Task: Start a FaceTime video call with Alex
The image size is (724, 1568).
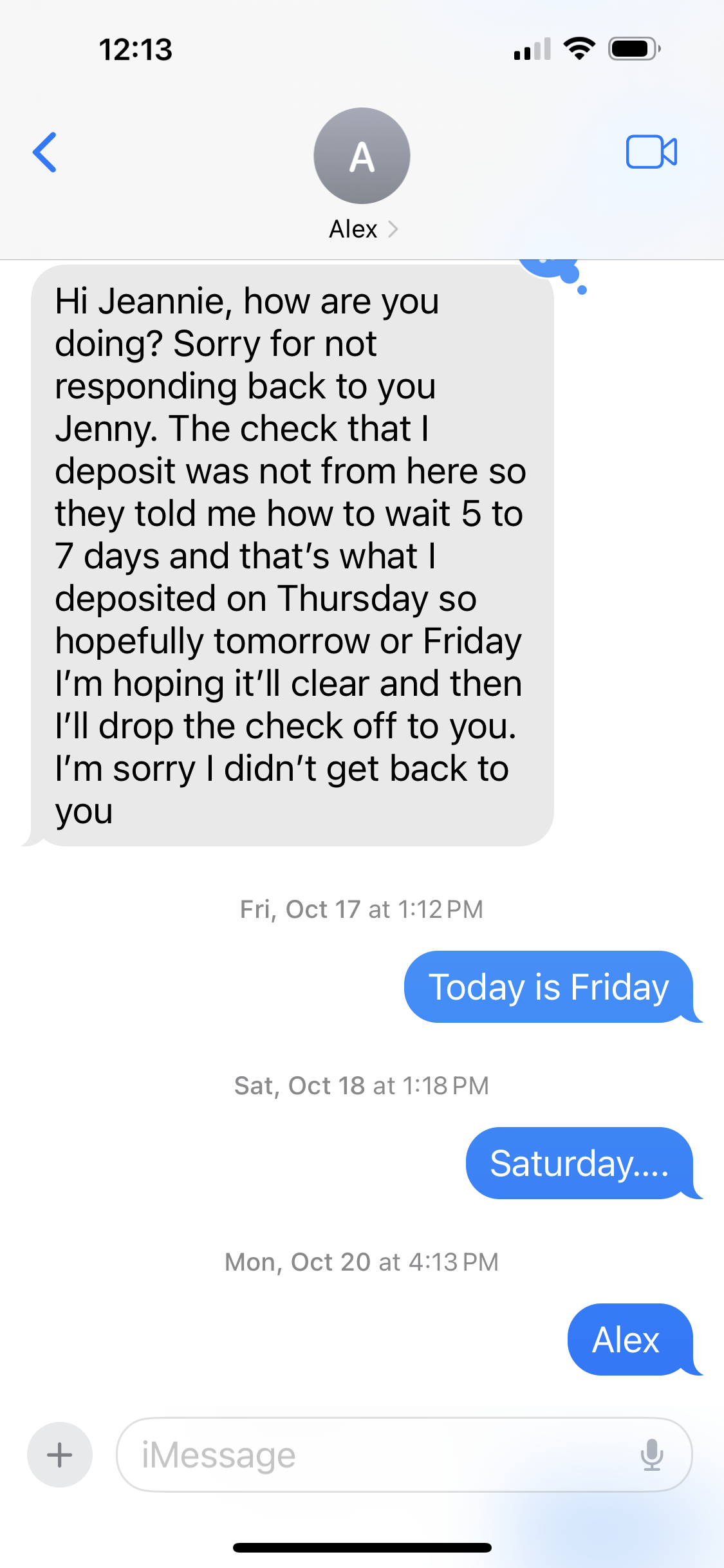Action: [651, 153]
